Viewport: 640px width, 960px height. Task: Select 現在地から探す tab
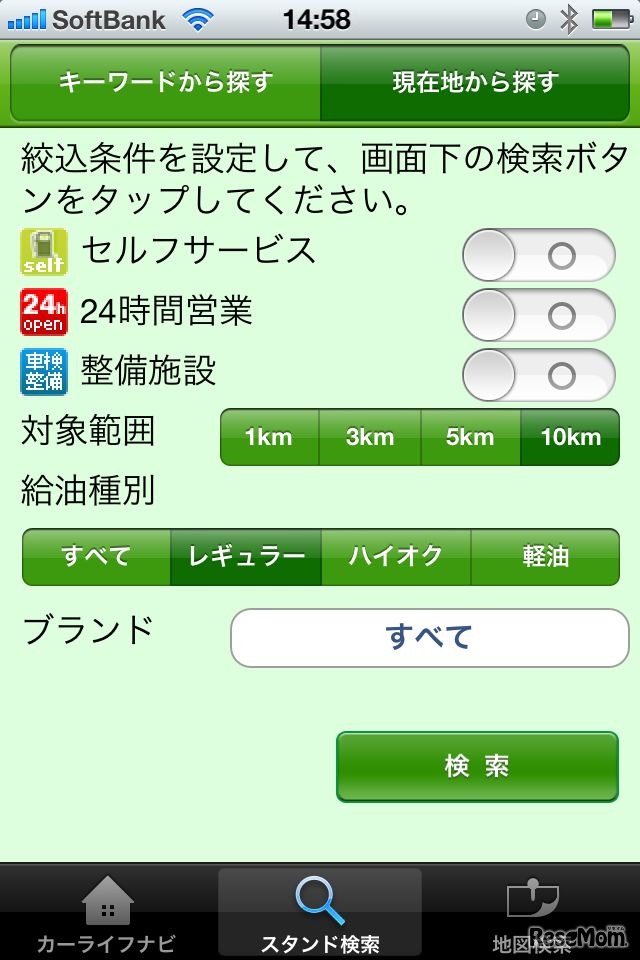(x=475, y=82)
